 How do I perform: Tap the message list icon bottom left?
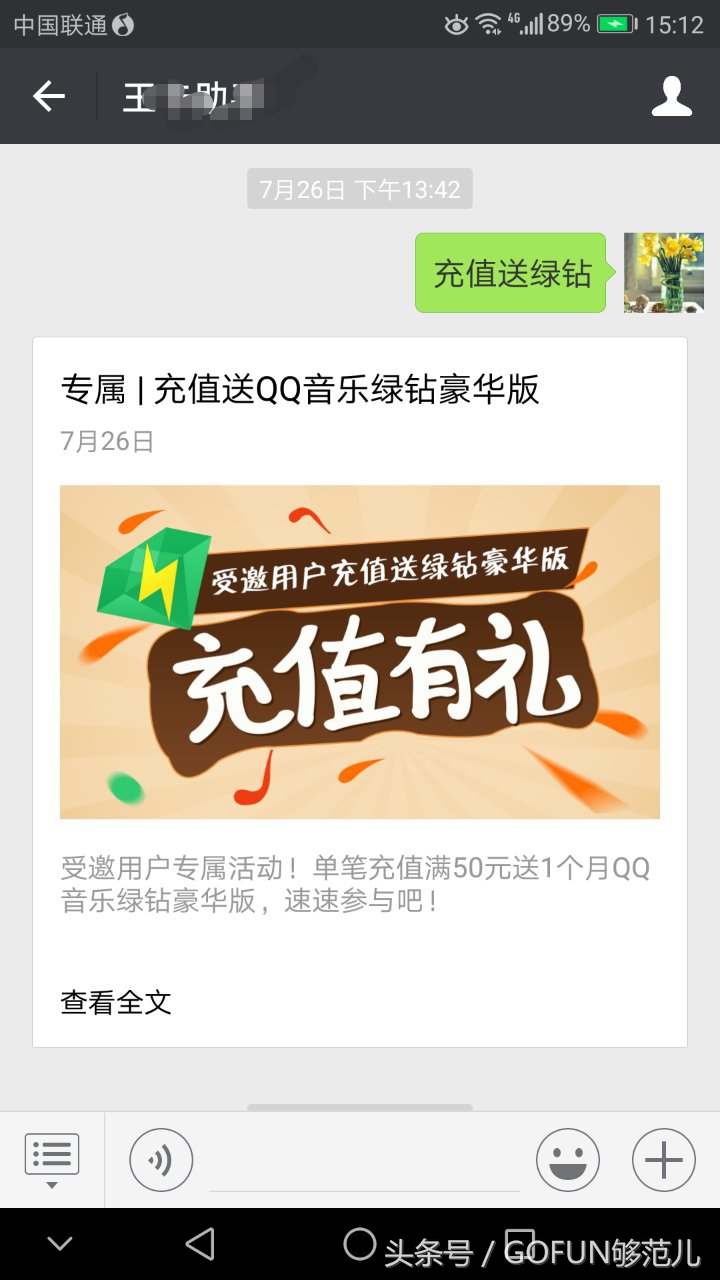coord(52,1153)
